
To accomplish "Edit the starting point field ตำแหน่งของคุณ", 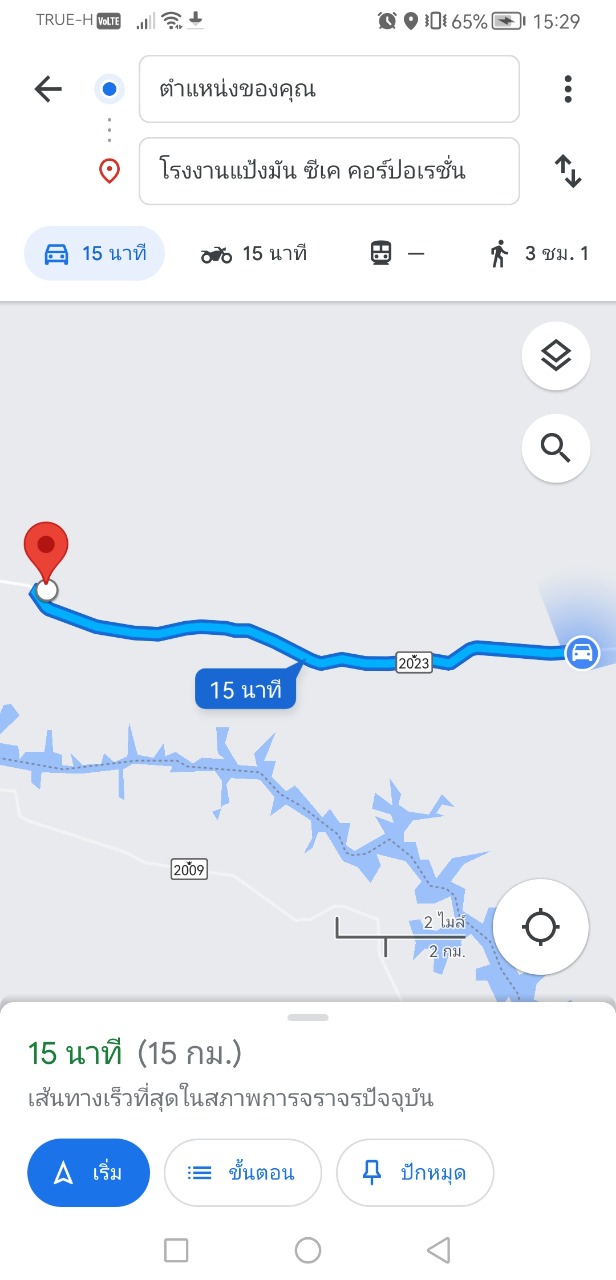I will [x=329, y=89].
